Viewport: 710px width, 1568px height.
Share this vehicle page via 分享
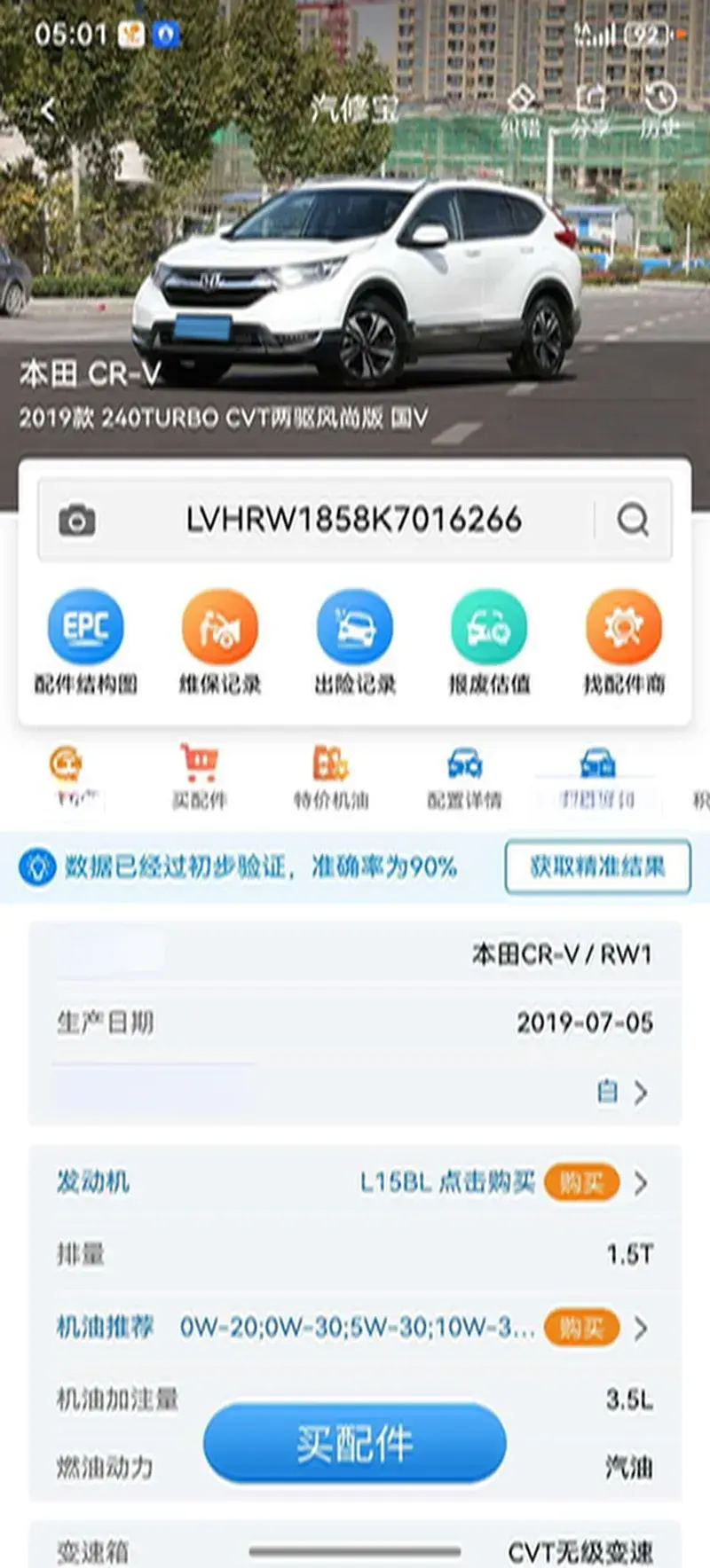(x=590, y=110)
